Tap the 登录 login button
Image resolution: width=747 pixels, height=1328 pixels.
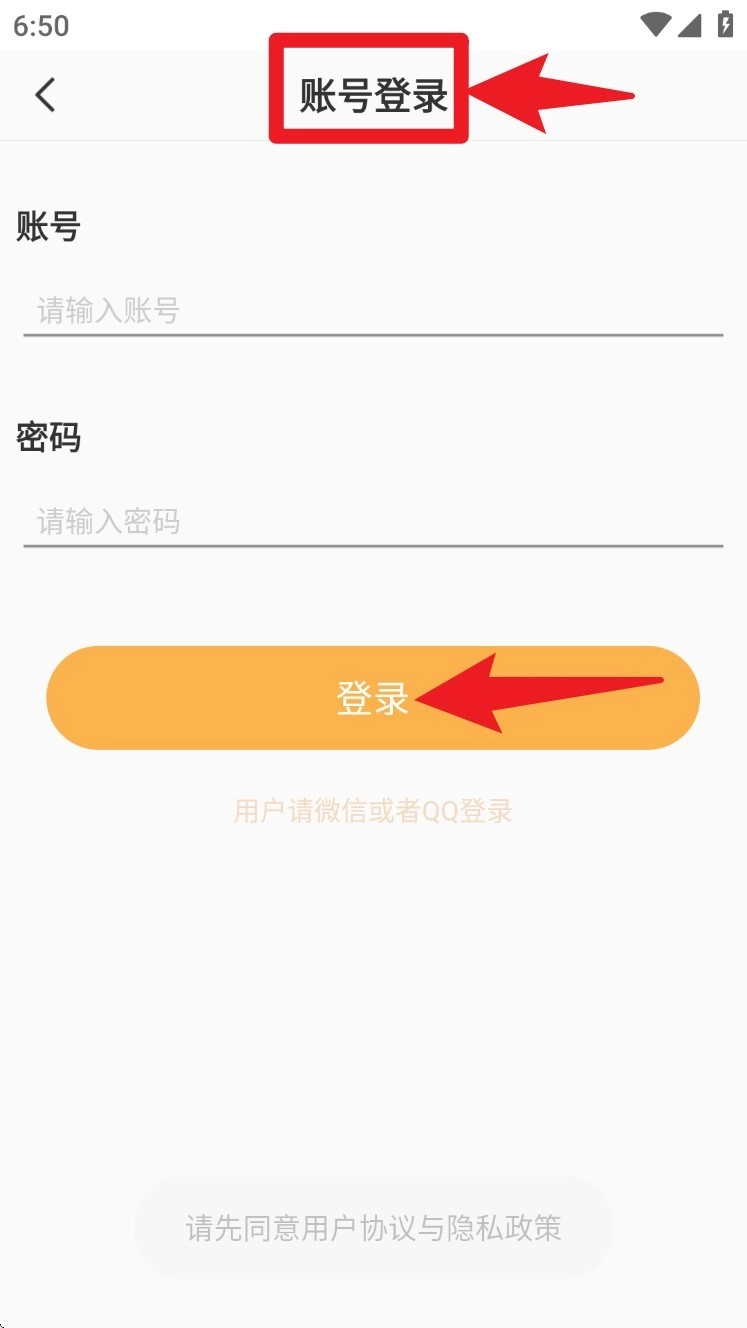coord(373,698)
